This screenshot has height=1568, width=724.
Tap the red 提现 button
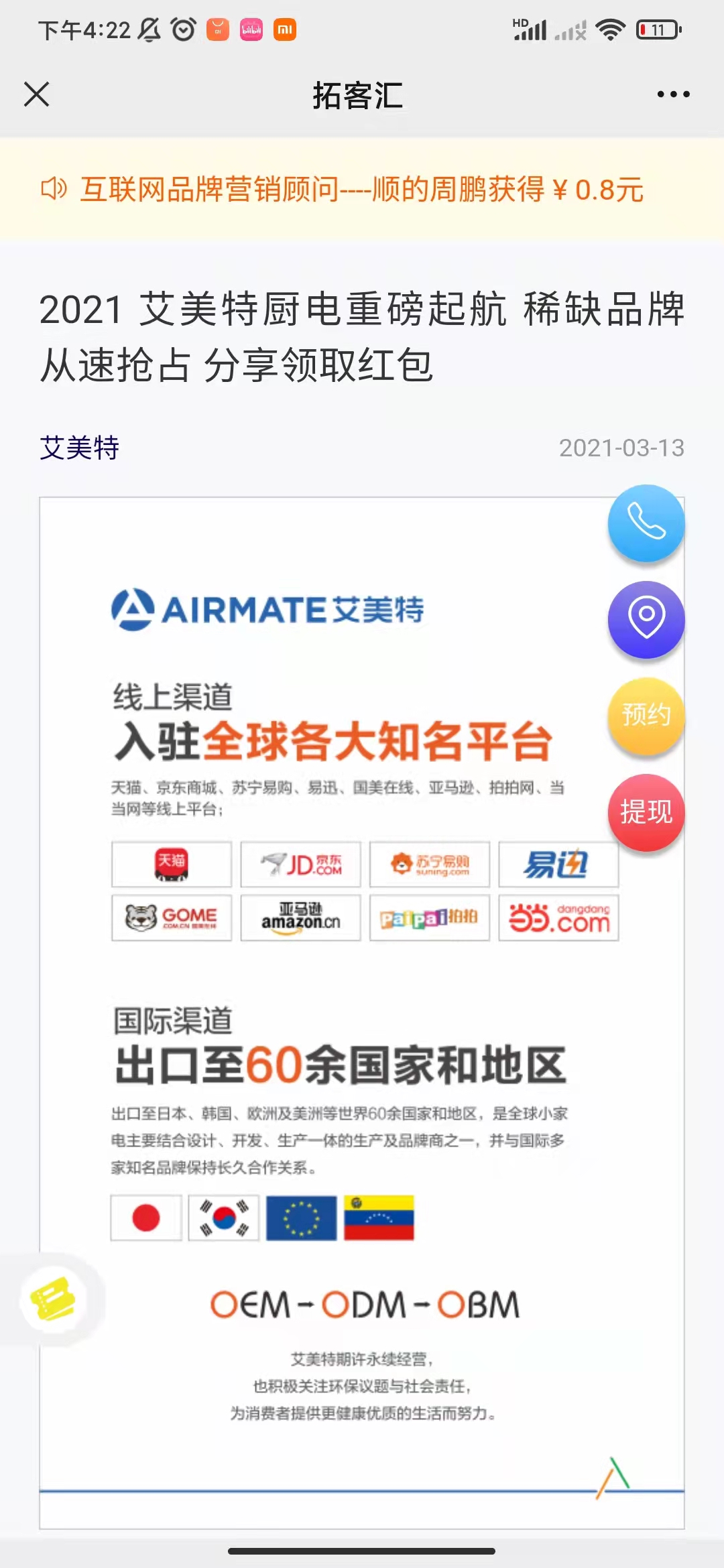coord(646,813)
